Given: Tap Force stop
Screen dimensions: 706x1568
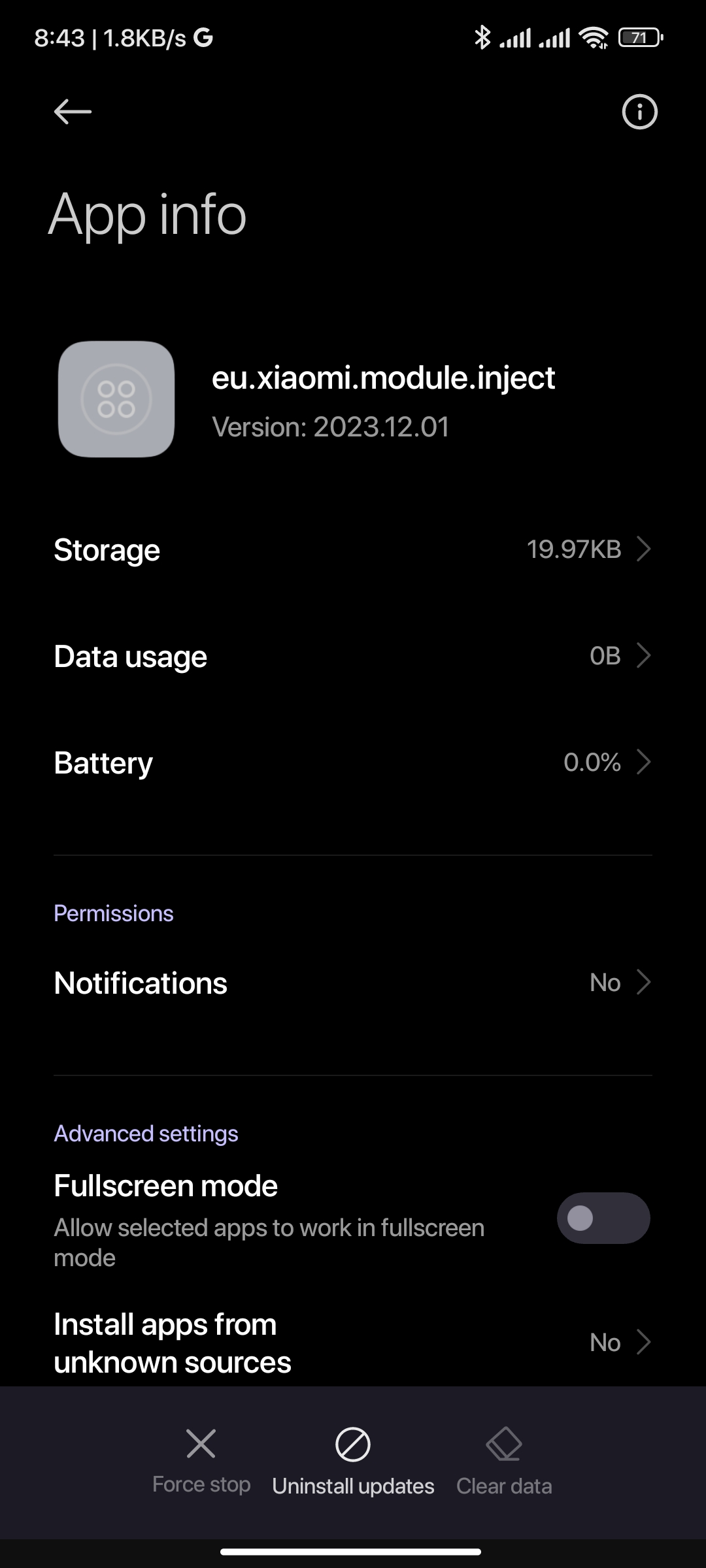Looking at the screenshot, I should pyautogui.click(x=201, y=1461).
